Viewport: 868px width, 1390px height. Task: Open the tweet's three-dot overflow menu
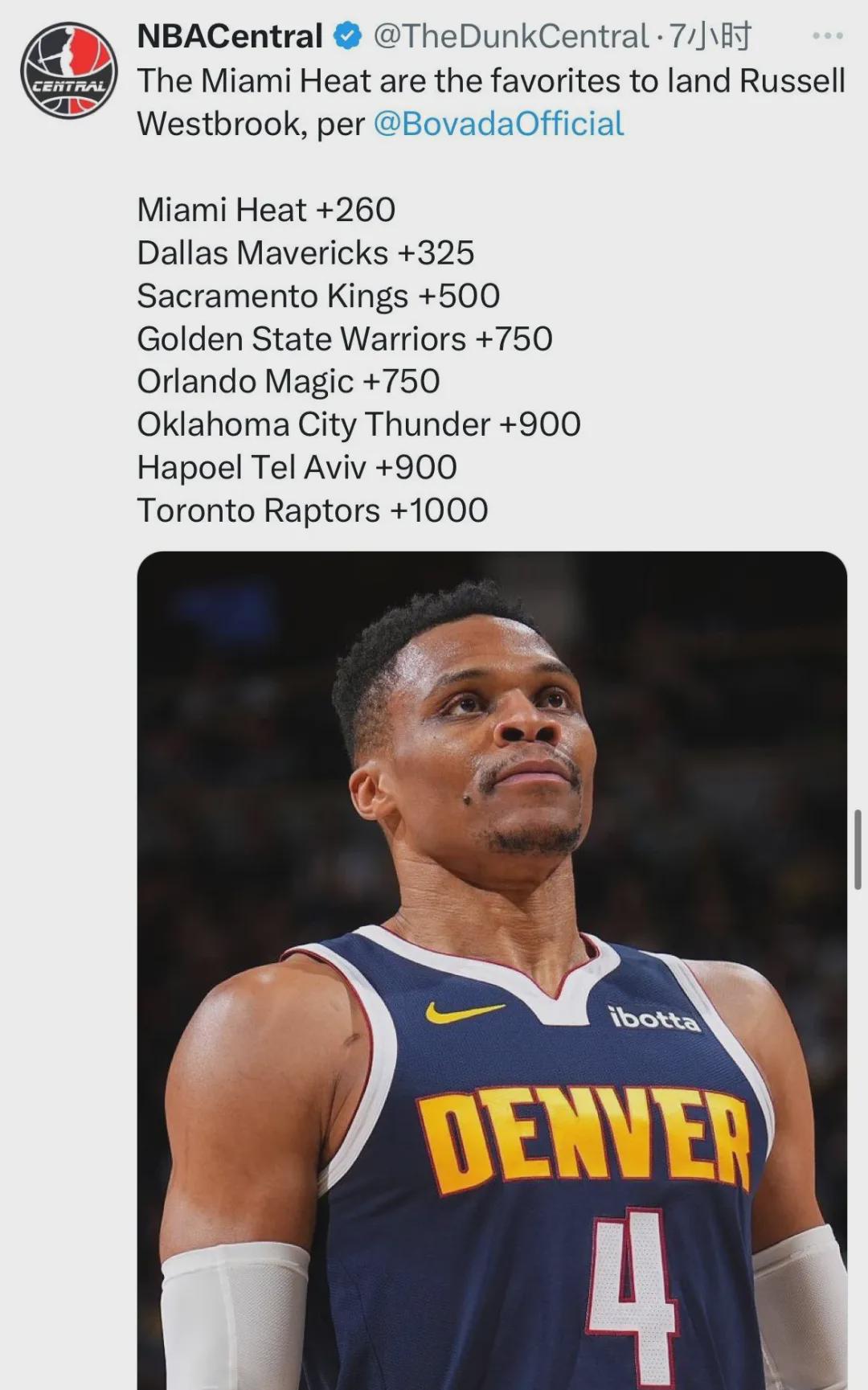827,36
